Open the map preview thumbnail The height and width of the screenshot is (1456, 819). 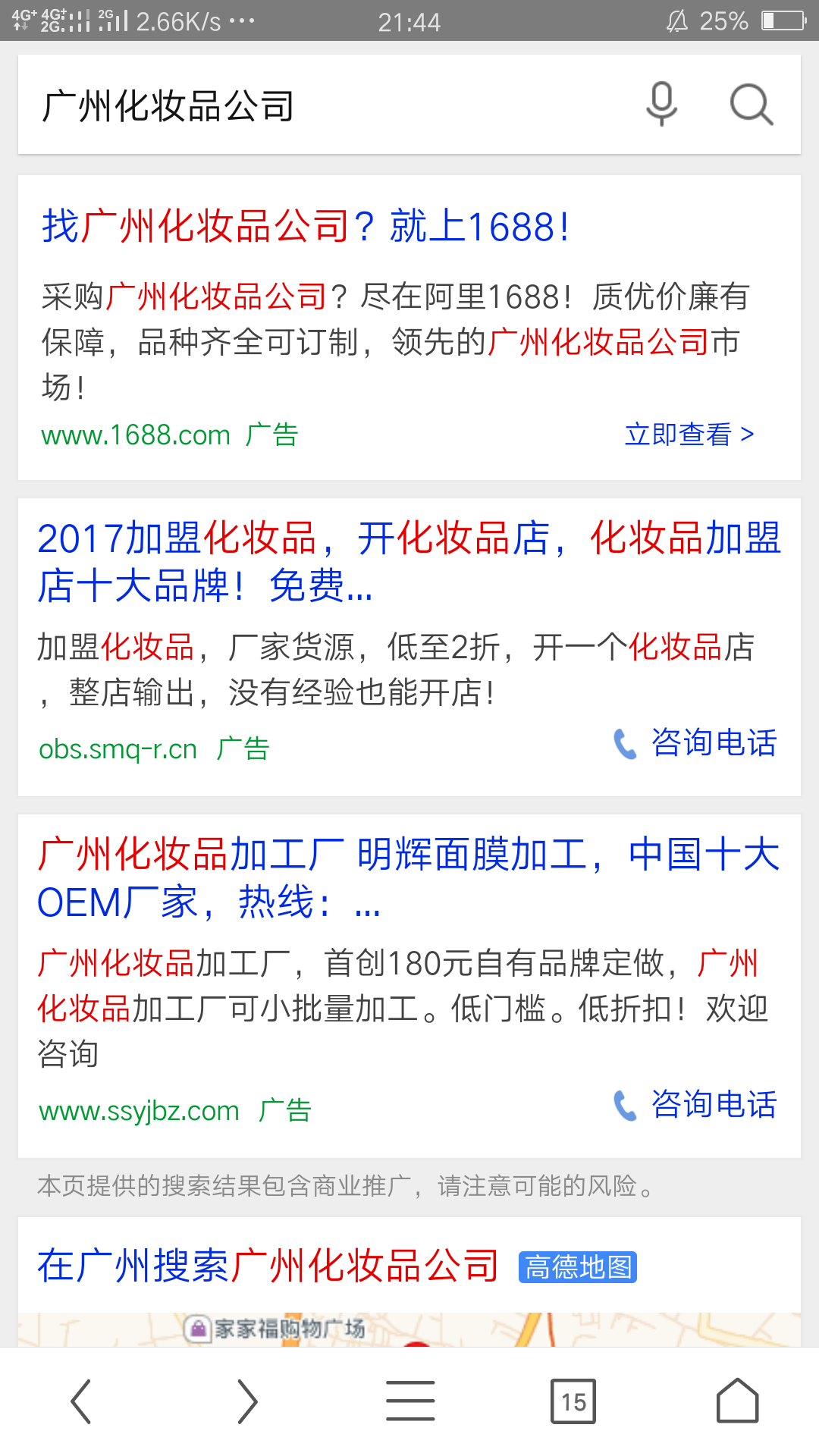coord(409,1330)
